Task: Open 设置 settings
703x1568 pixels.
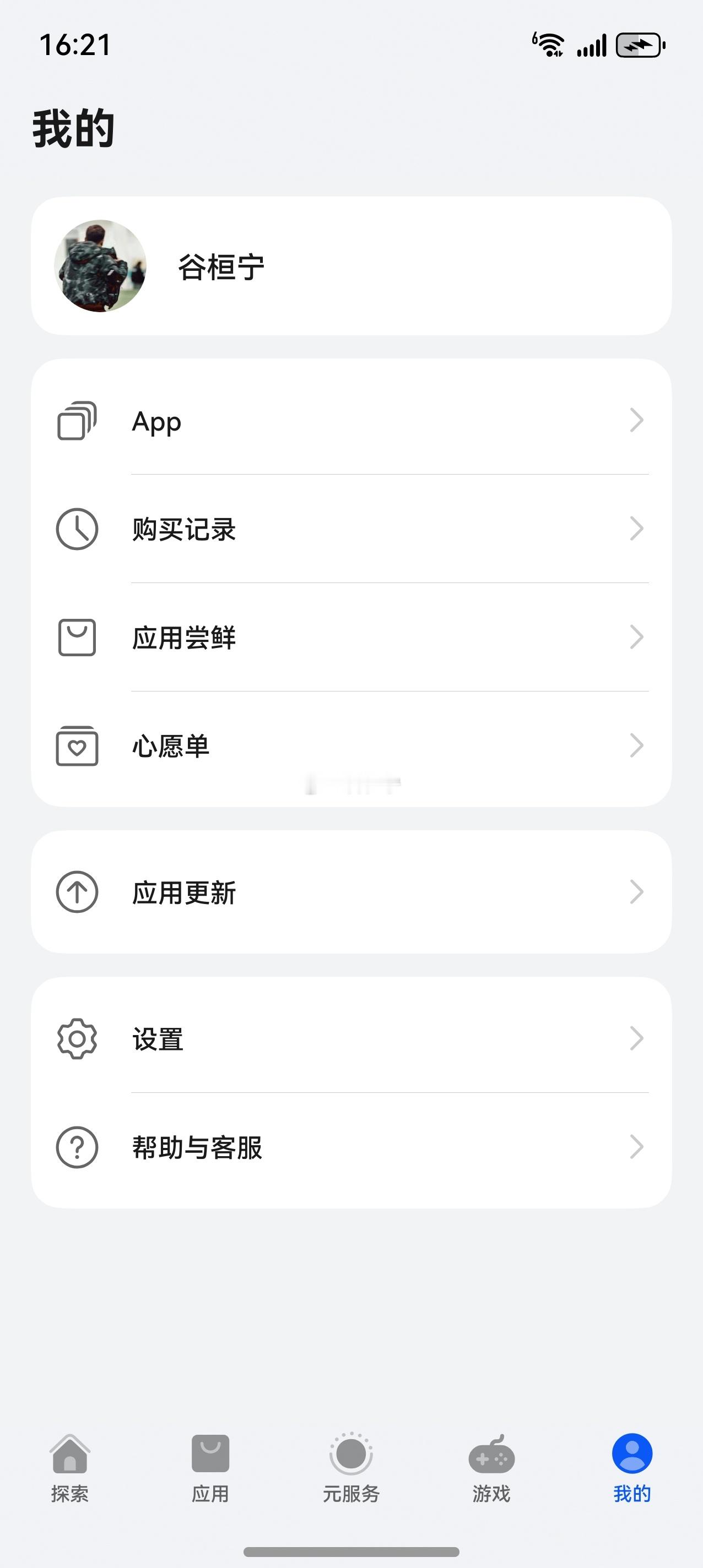Action: 351,1038
